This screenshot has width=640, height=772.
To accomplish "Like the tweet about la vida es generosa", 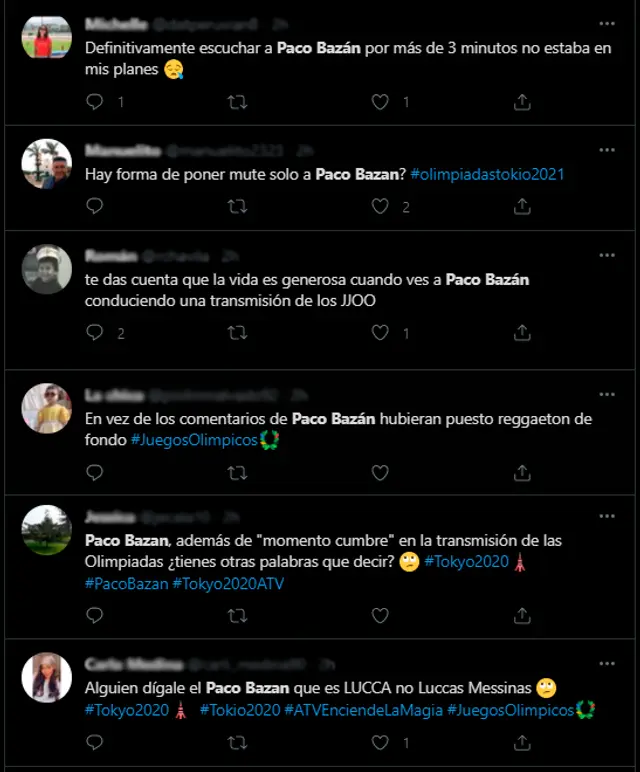I will coord(380,333).
